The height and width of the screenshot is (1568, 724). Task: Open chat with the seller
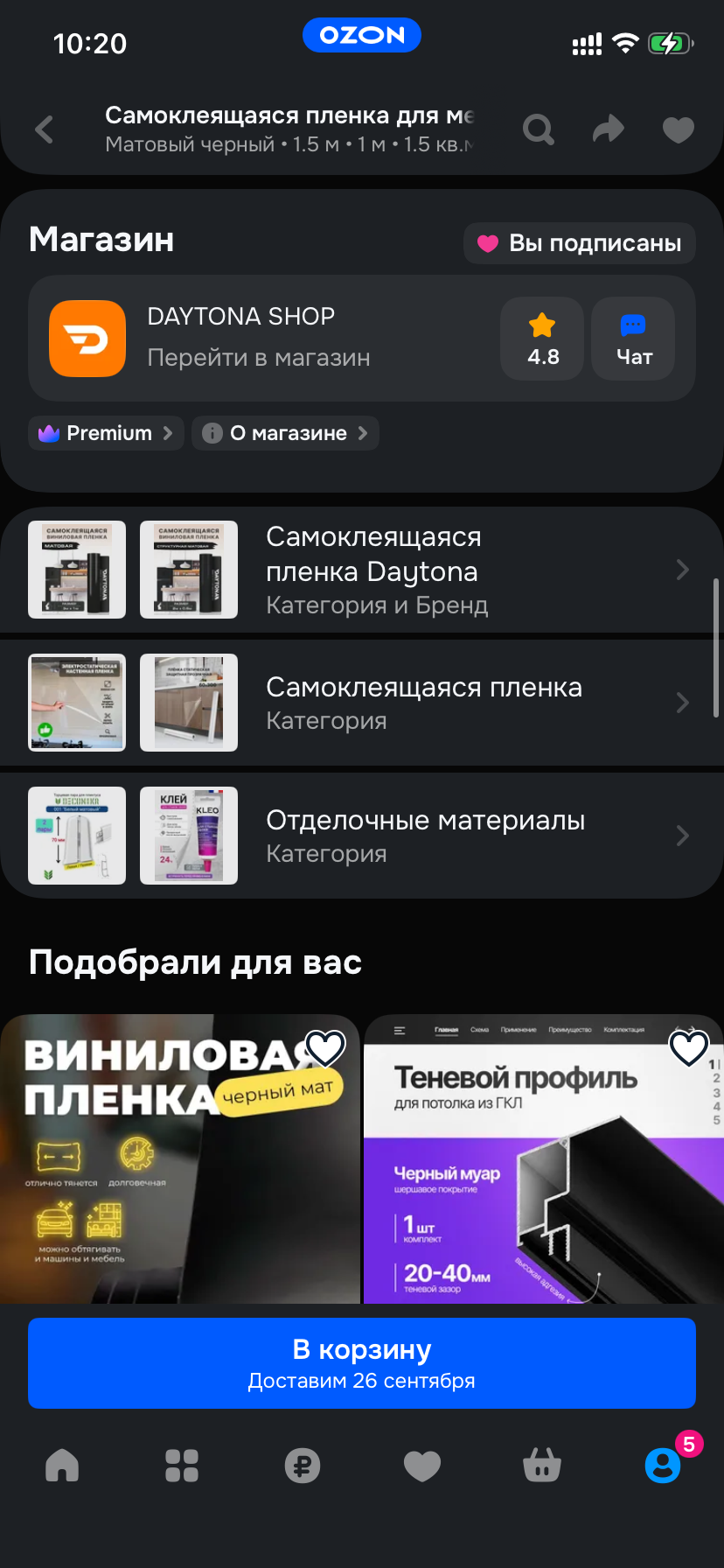pos(633,339)
